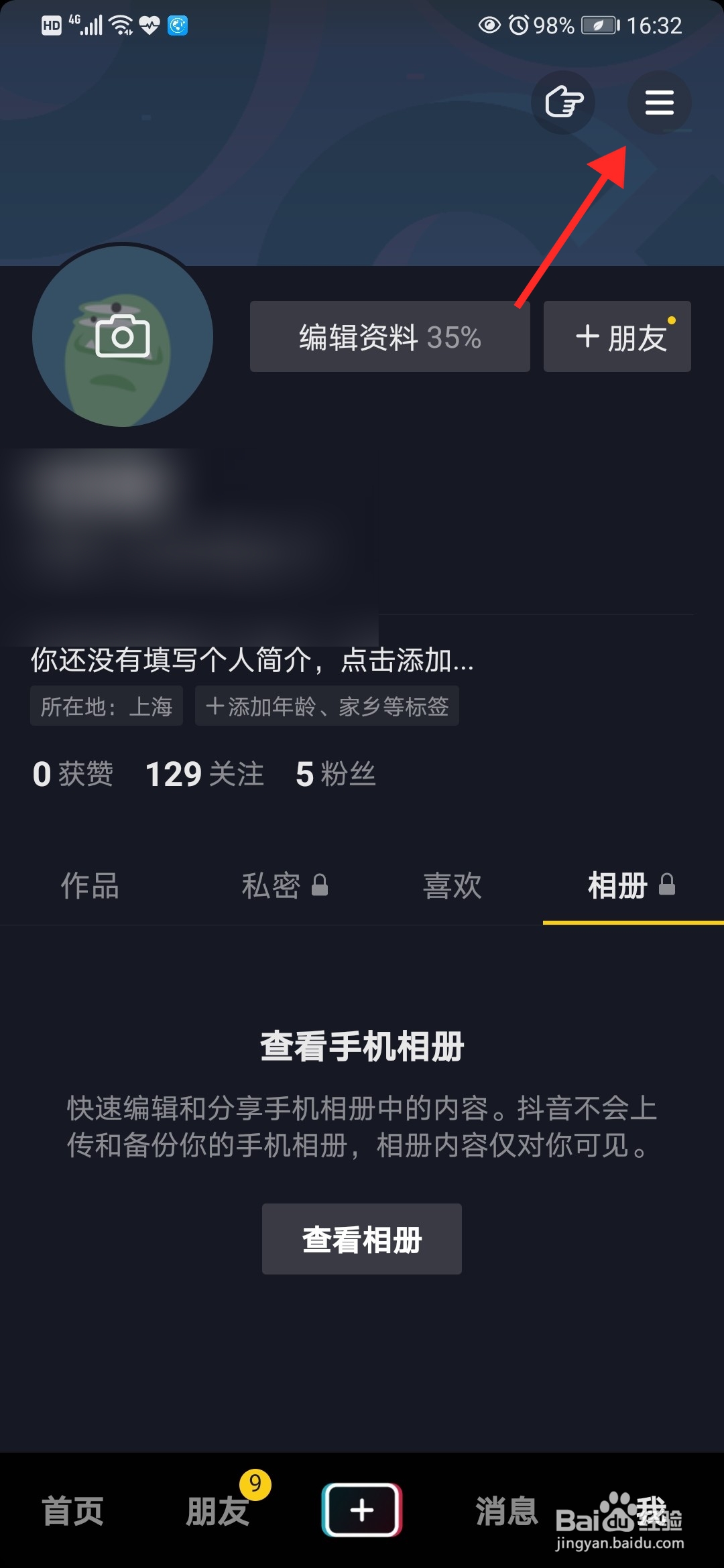This screenshot has width=724, height=1568.
Task: Expand 添加年龄、家乡等标签 tag options
Action: click(x=326, y=706)
